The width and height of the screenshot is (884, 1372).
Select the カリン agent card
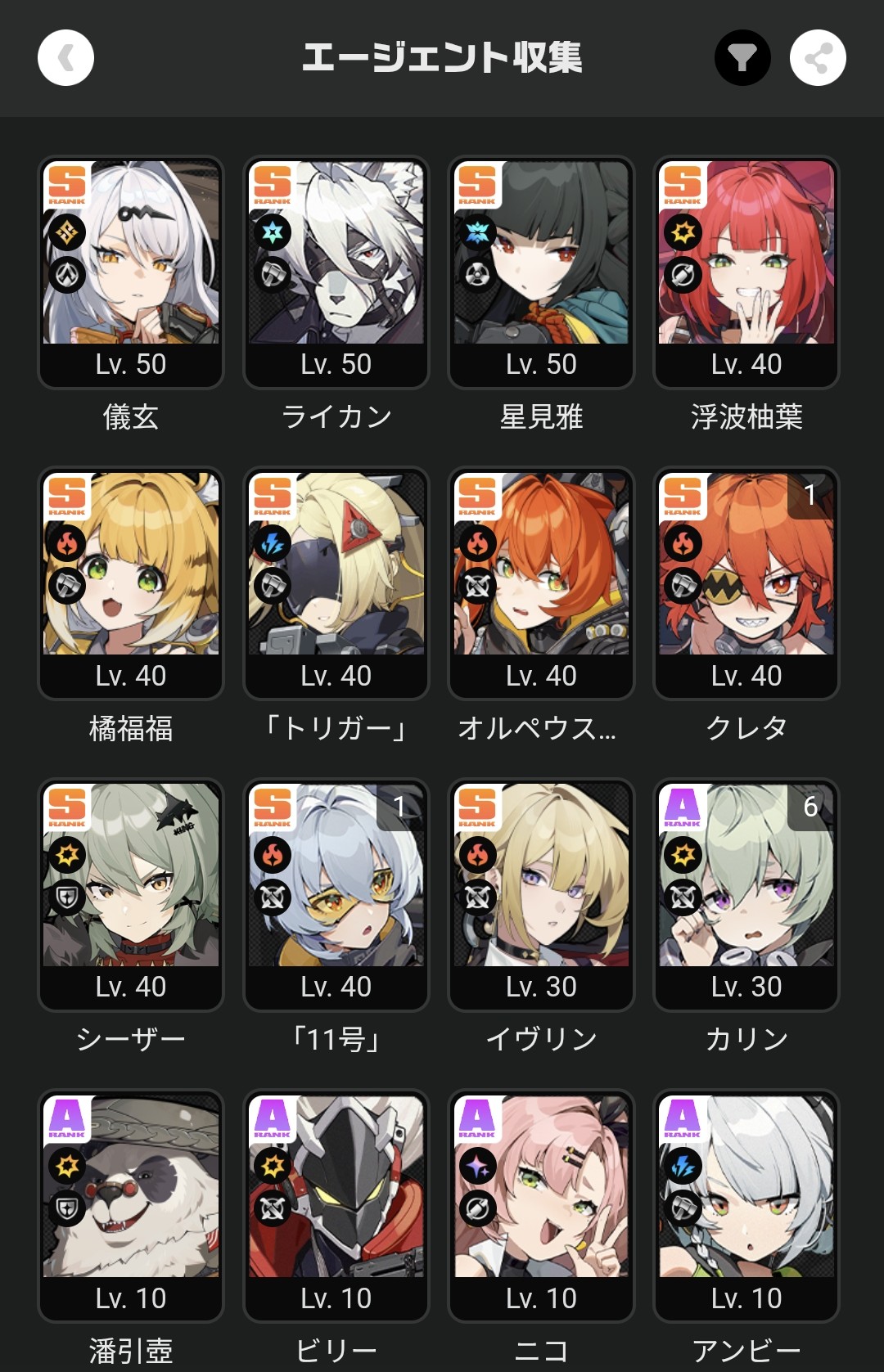click(746, 894)
